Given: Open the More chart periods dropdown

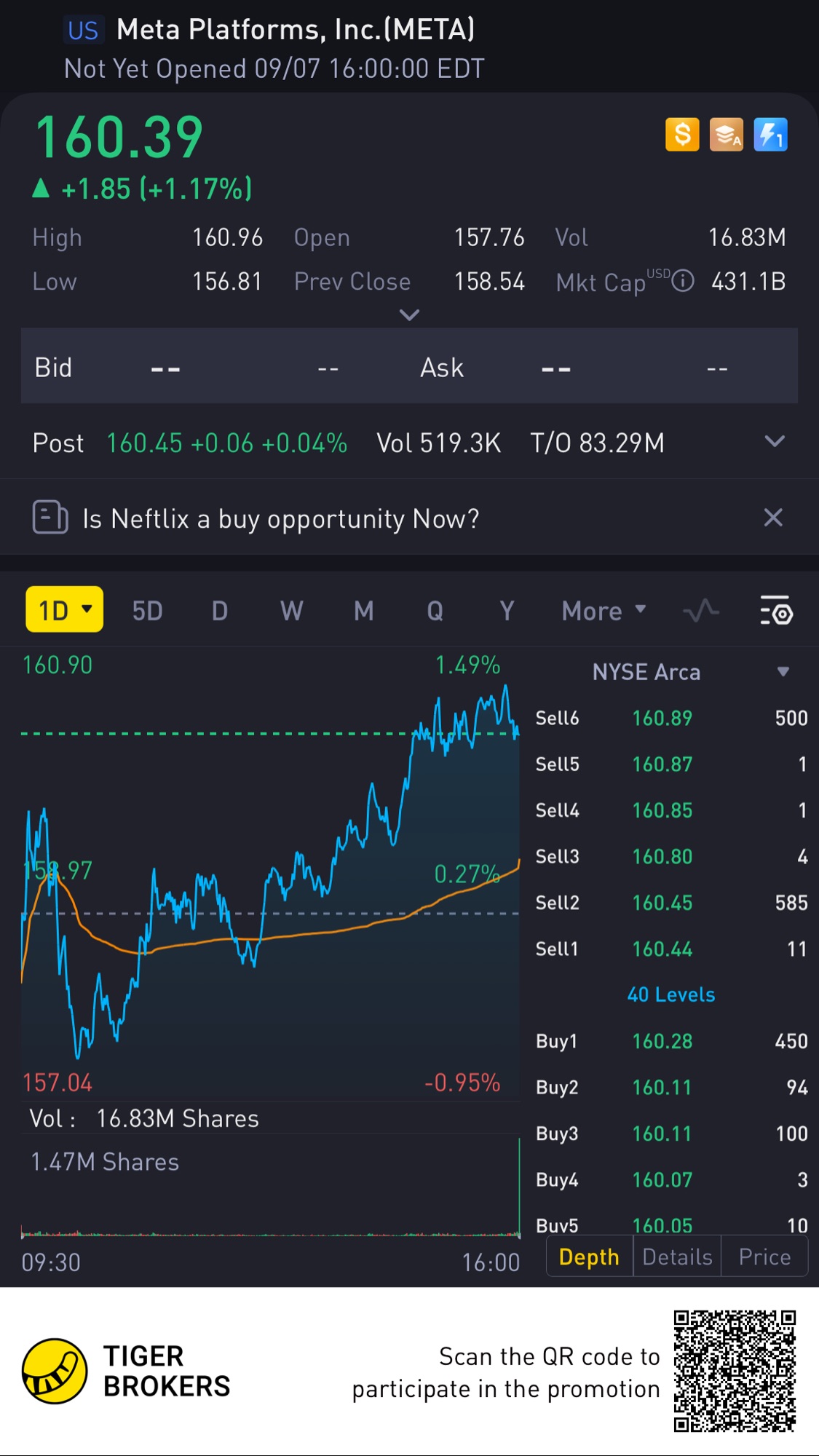Looking at the screenshot, I should tap(604, 611).
